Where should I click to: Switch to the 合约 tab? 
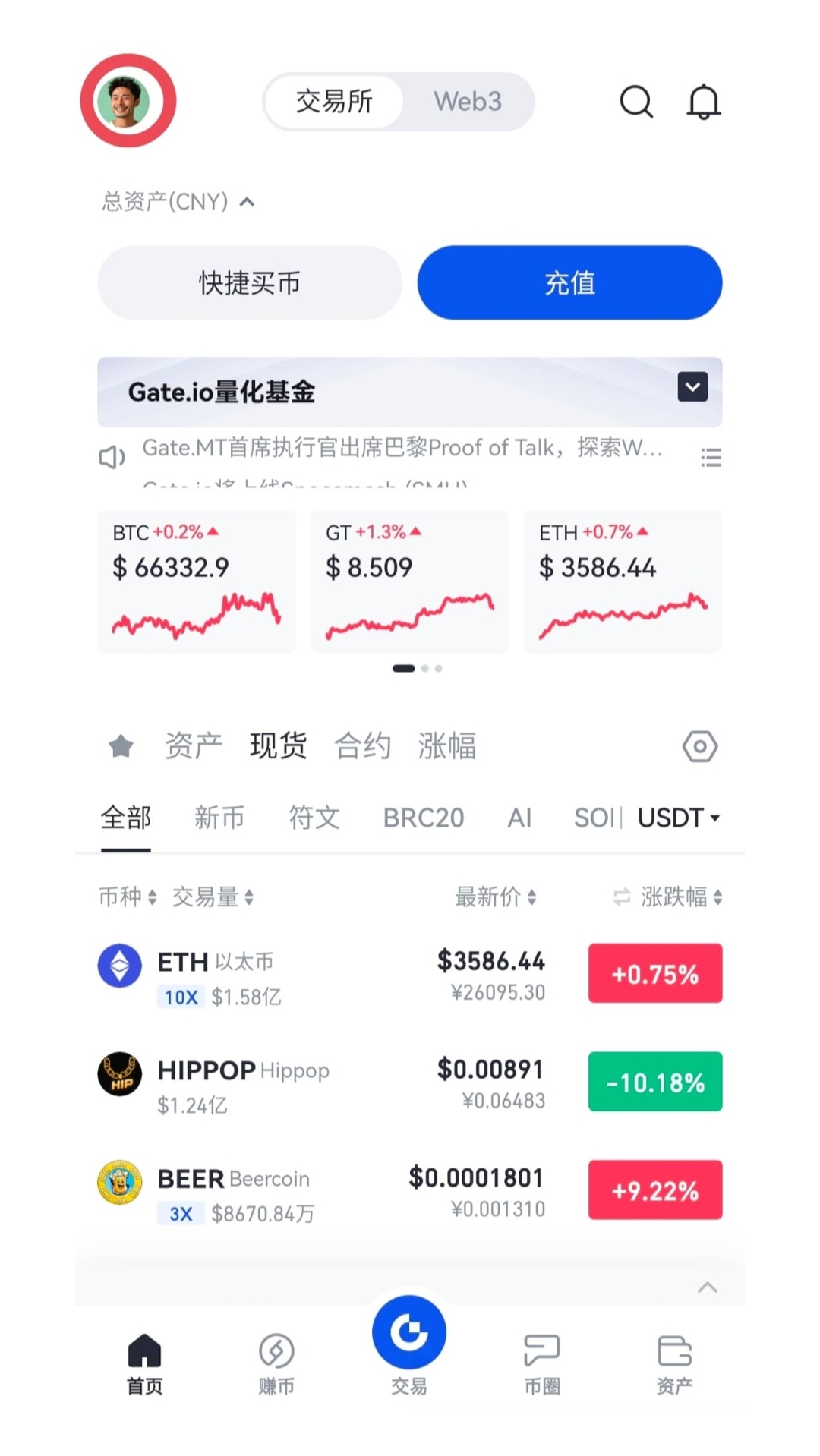364,745
